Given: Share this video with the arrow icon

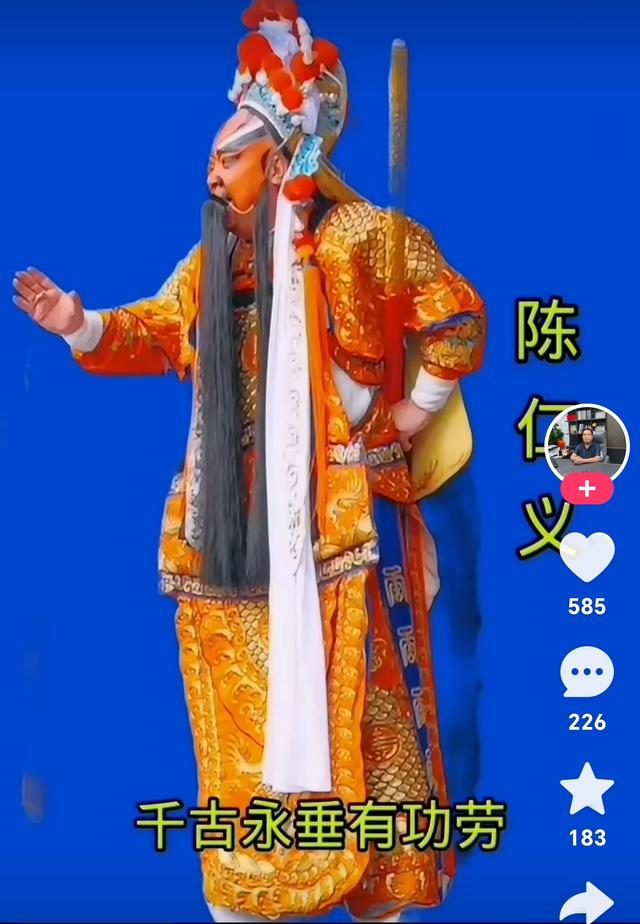Looking at the screenshot, I should [587, 901].
